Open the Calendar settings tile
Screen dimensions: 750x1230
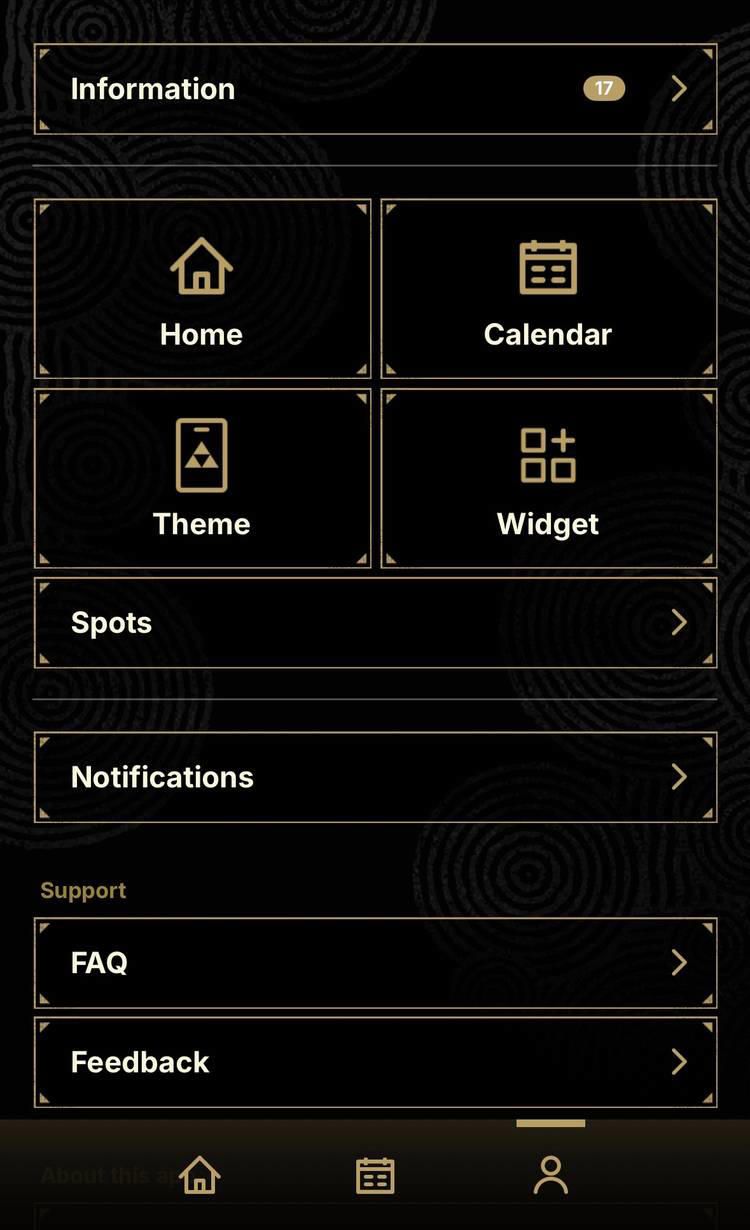tap(549, 289)
